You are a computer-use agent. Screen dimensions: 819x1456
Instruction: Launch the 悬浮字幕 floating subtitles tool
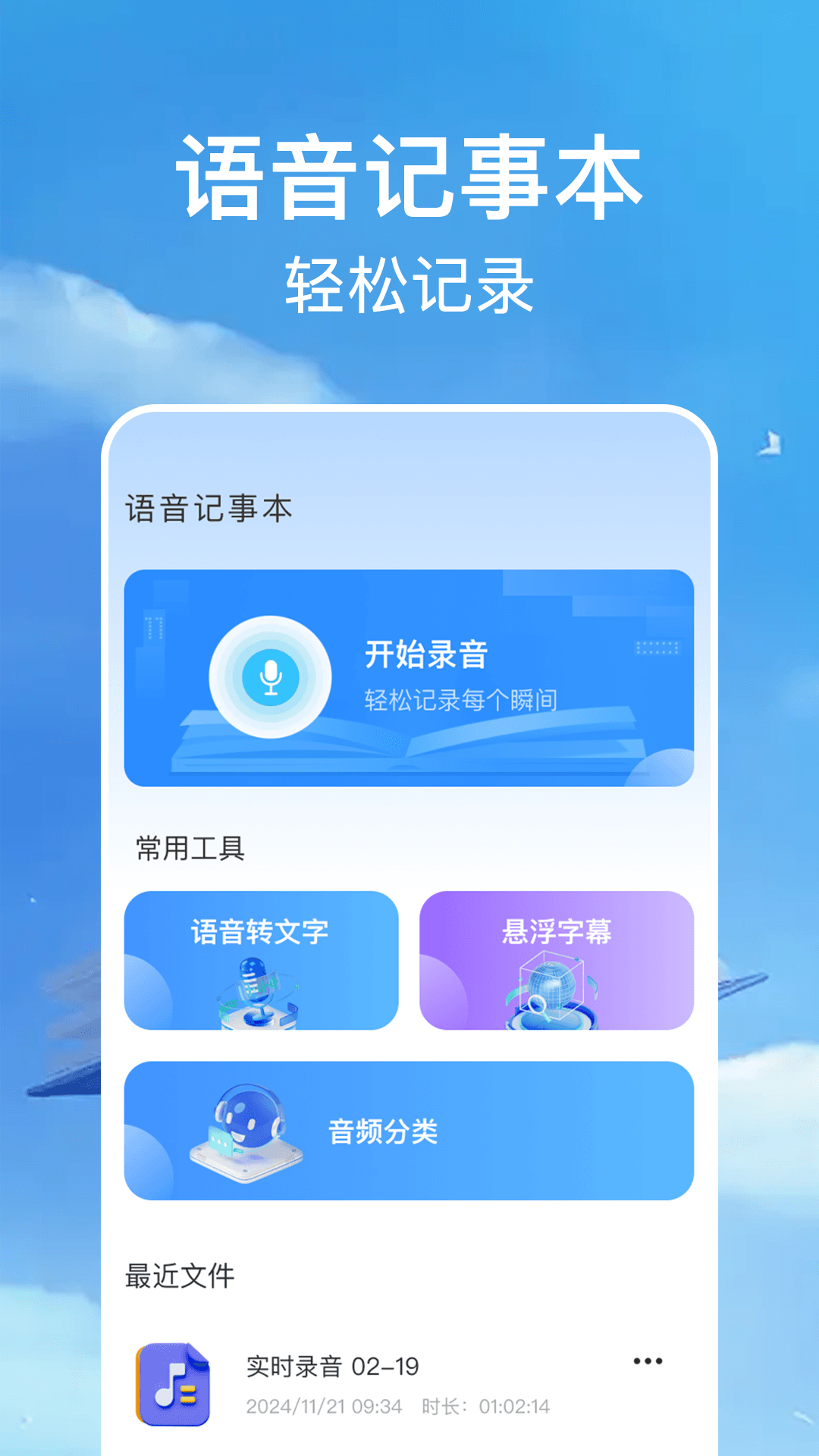pos(554,961)
